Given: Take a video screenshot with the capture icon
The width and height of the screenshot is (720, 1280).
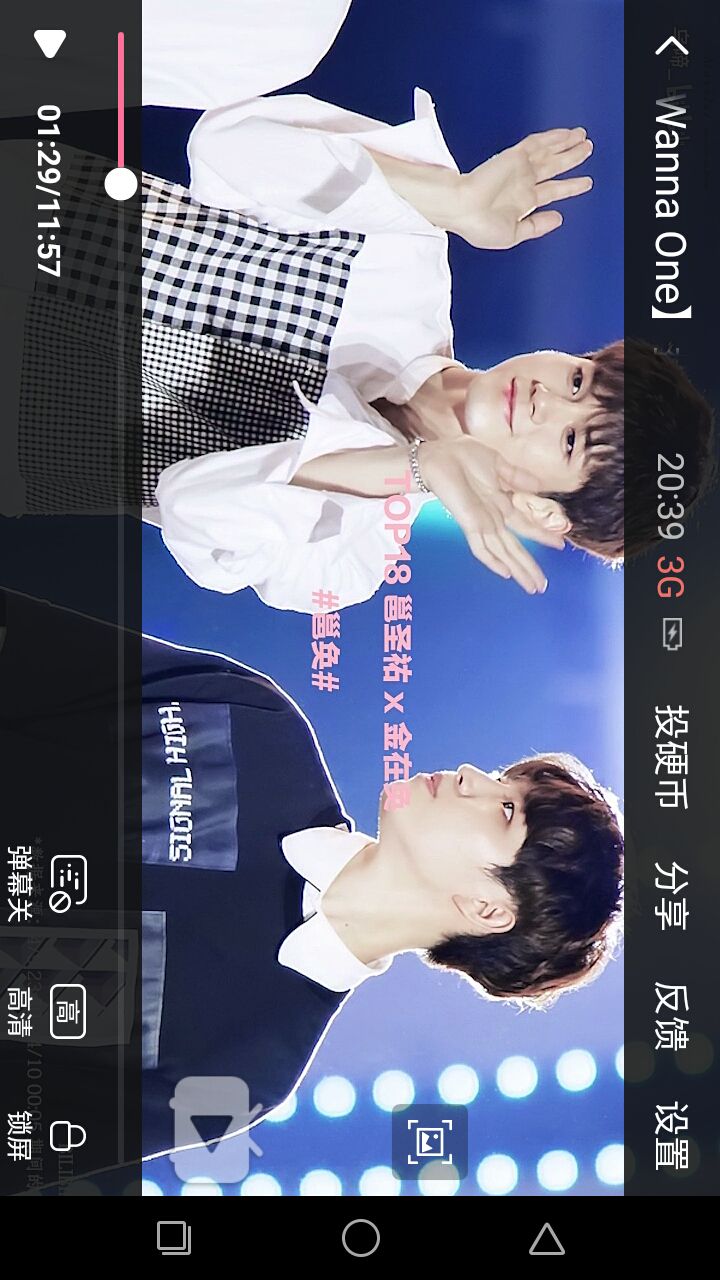Looking at the screenshot, I should point(430,1142).
